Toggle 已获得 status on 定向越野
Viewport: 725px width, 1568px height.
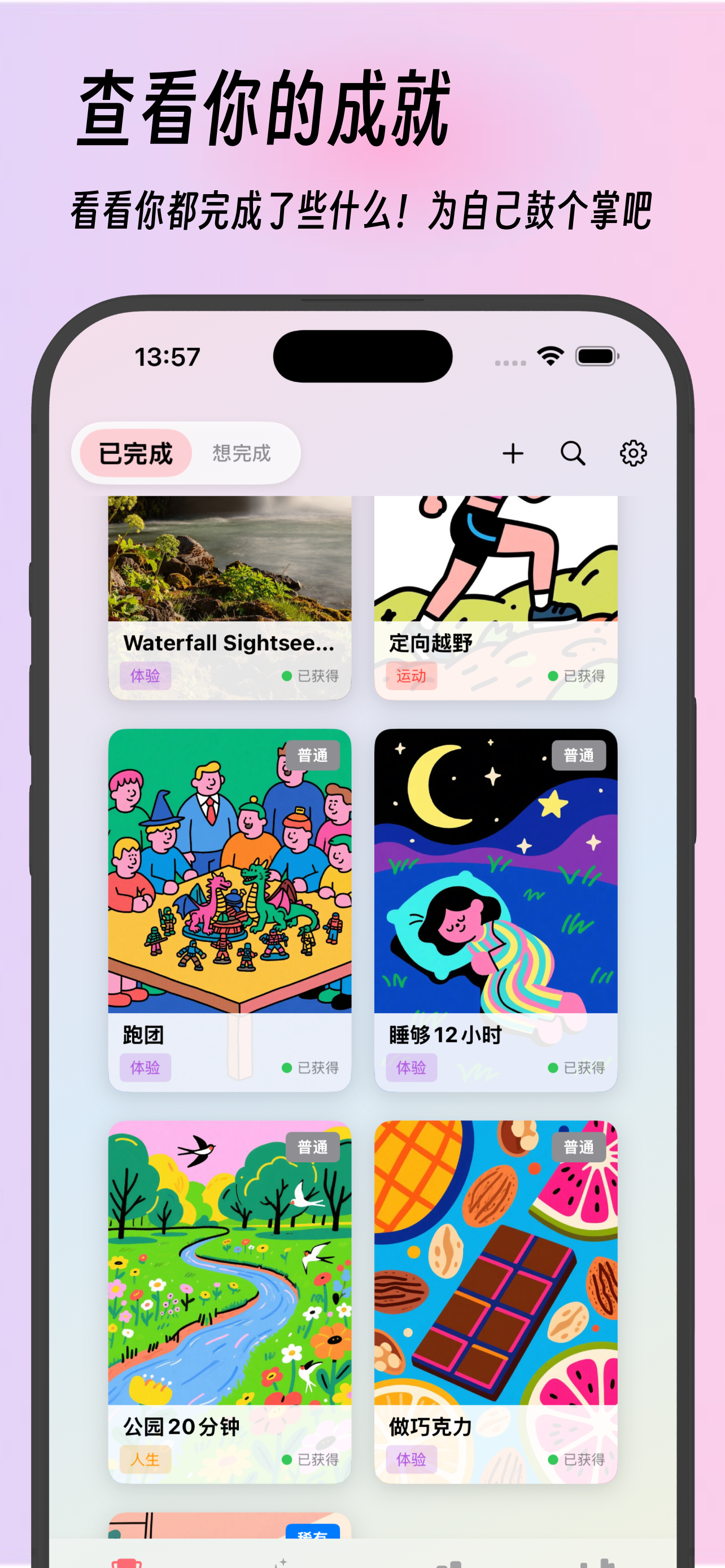coord(582,677)
